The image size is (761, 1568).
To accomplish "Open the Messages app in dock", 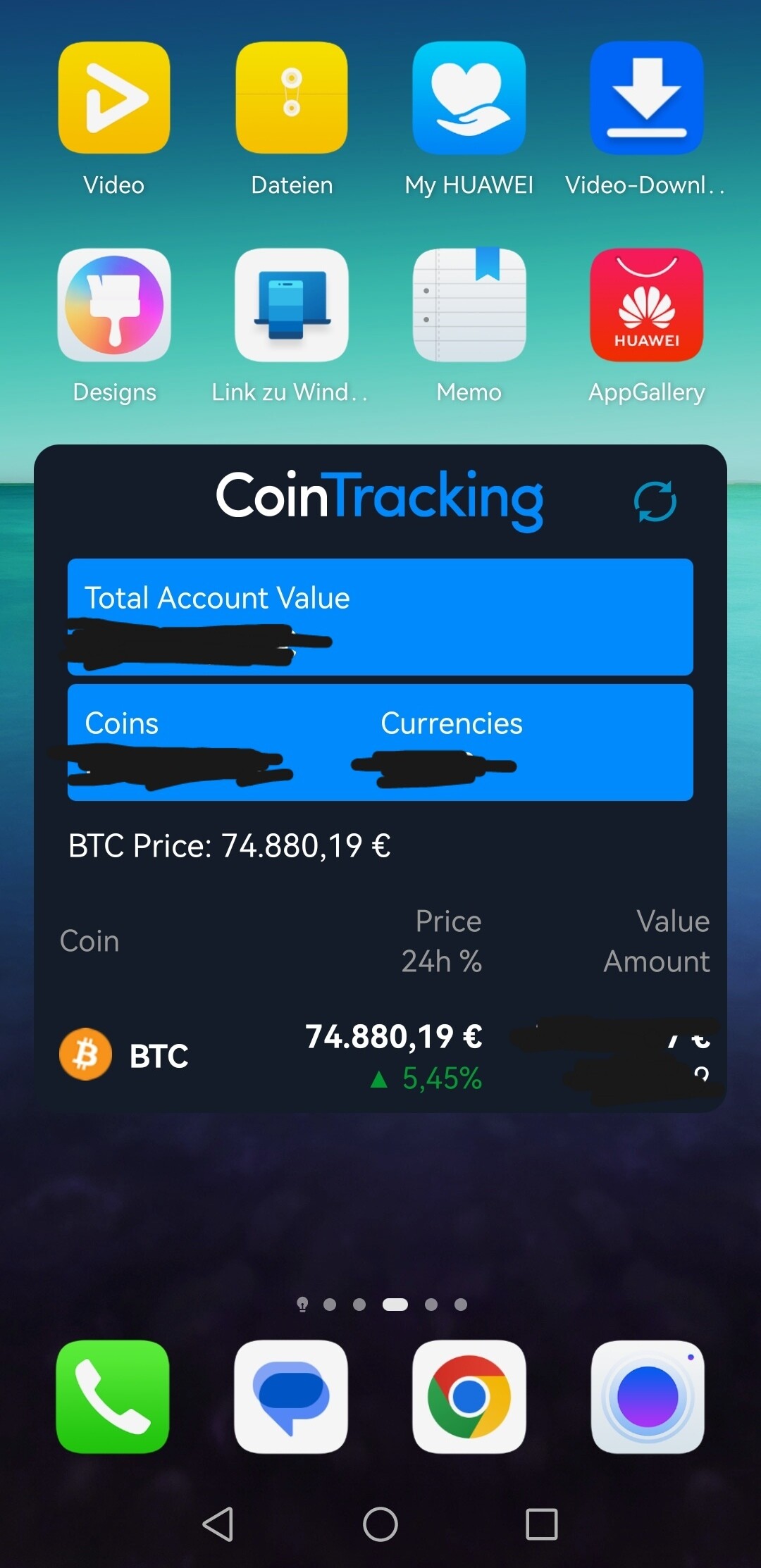I will tap(291, 1397).
